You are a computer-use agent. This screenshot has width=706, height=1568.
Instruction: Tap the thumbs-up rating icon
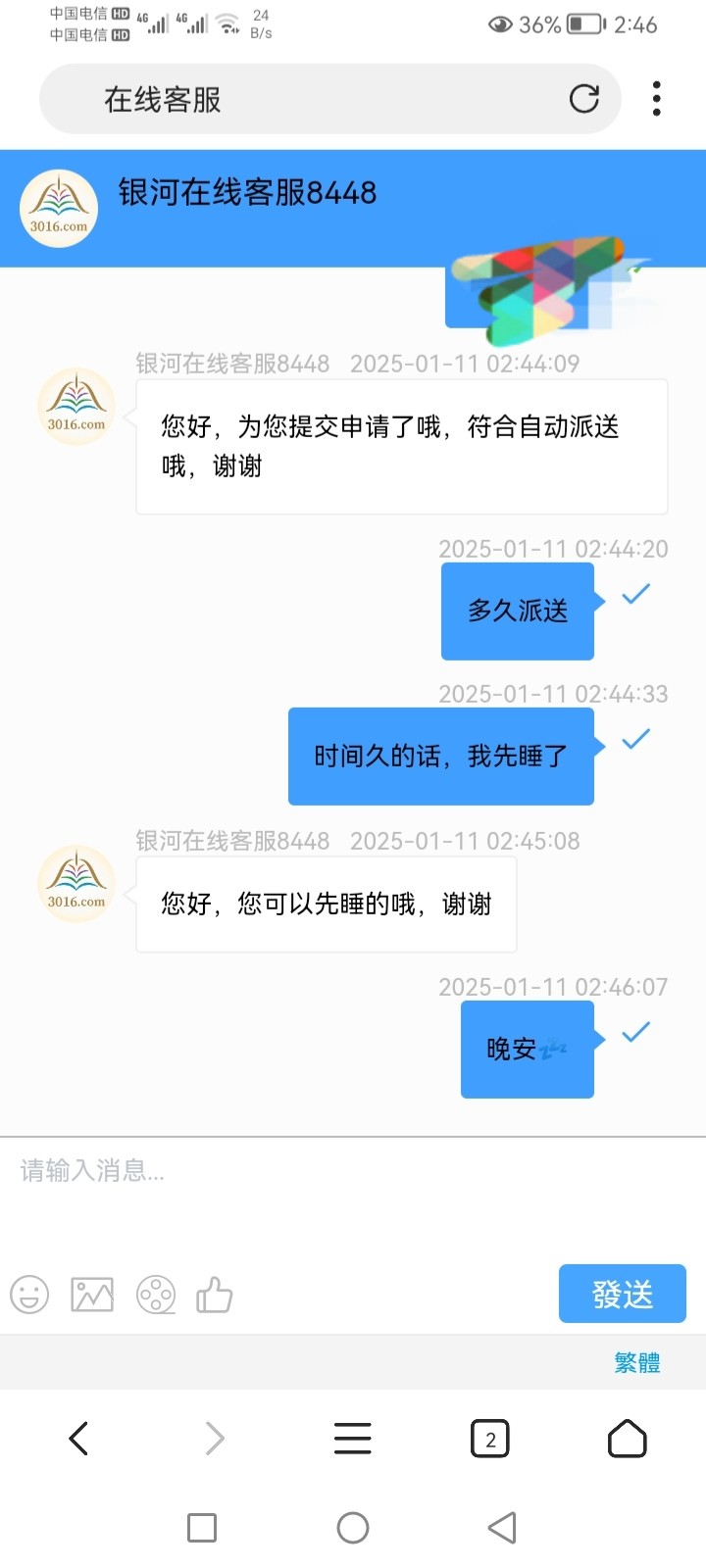(215, 1295)
